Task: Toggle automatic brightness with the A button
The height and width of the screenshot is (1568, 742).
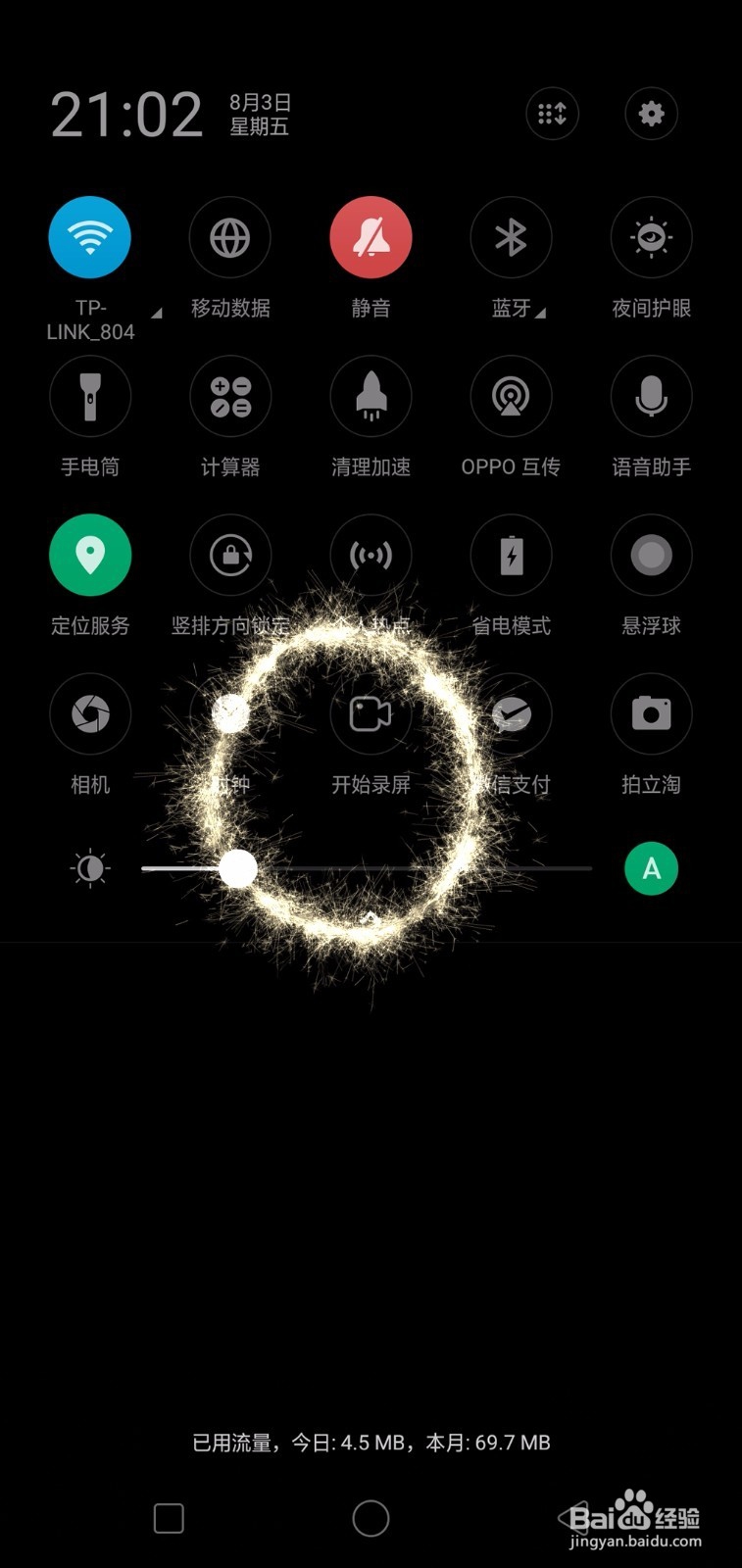Action: pyautogui.click(x=651, y=867)
